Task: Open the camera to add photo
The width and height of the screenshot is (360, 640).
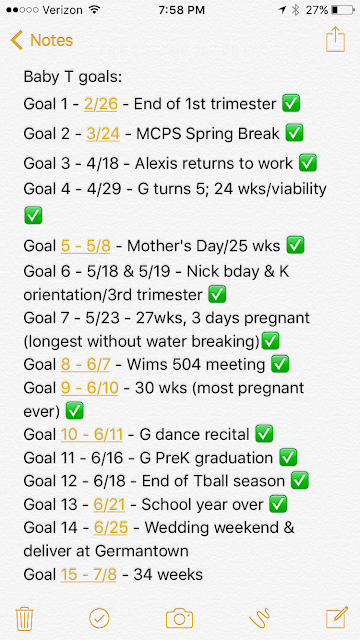Action: click(179, 619)
